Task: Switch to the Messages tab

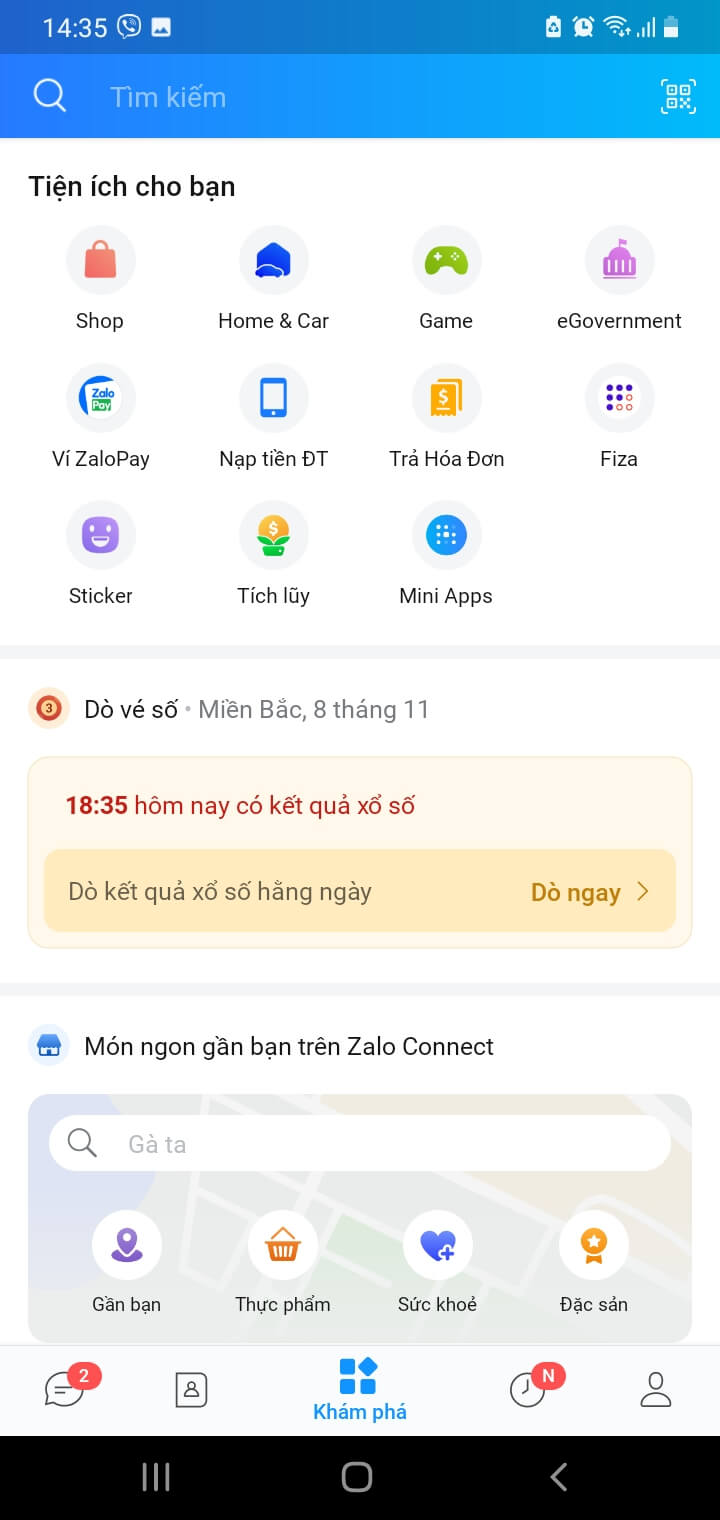Action: pos(64,1389)
